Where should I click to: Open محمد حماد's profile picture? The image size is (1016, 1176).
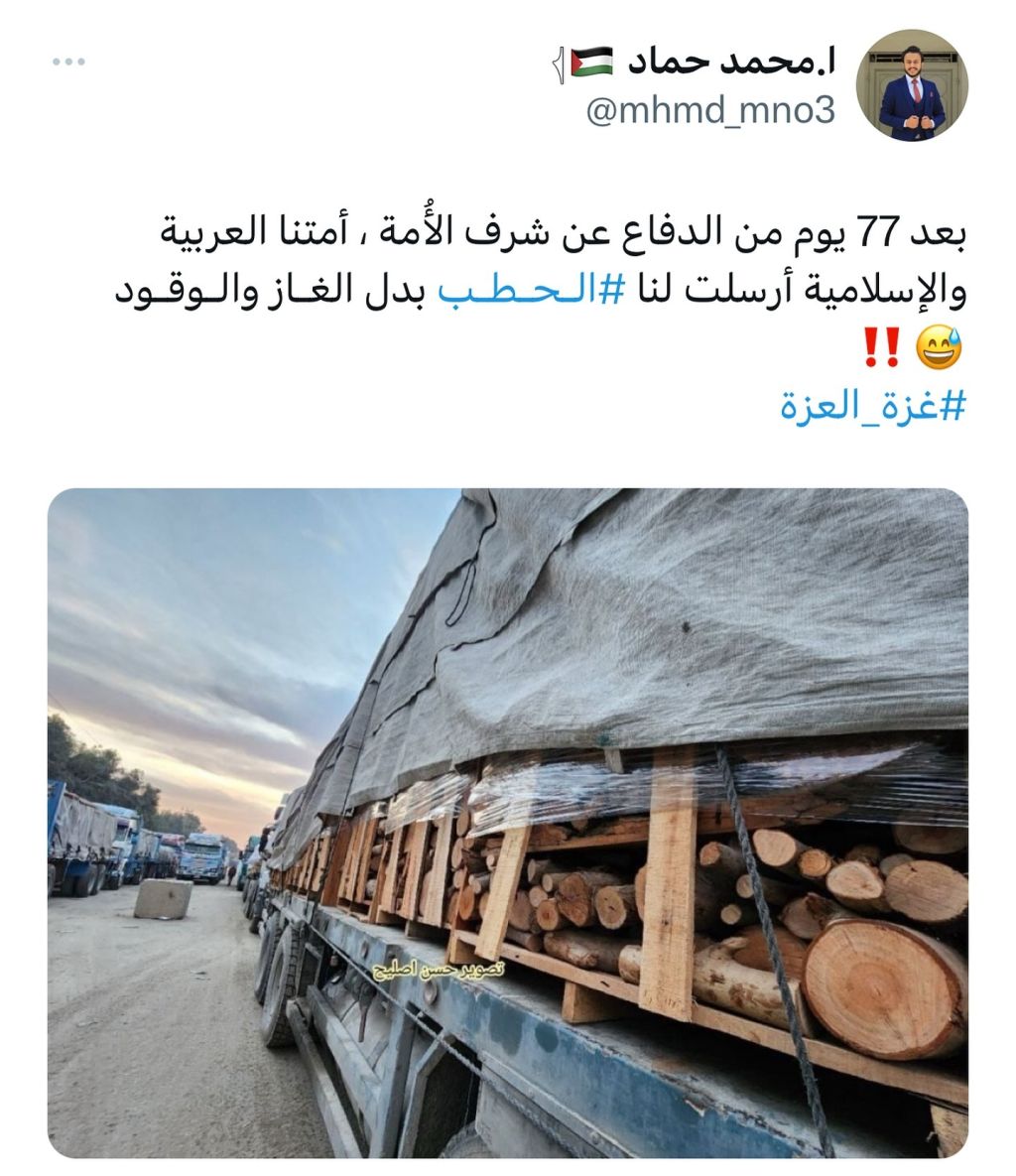tap(911, 85)
